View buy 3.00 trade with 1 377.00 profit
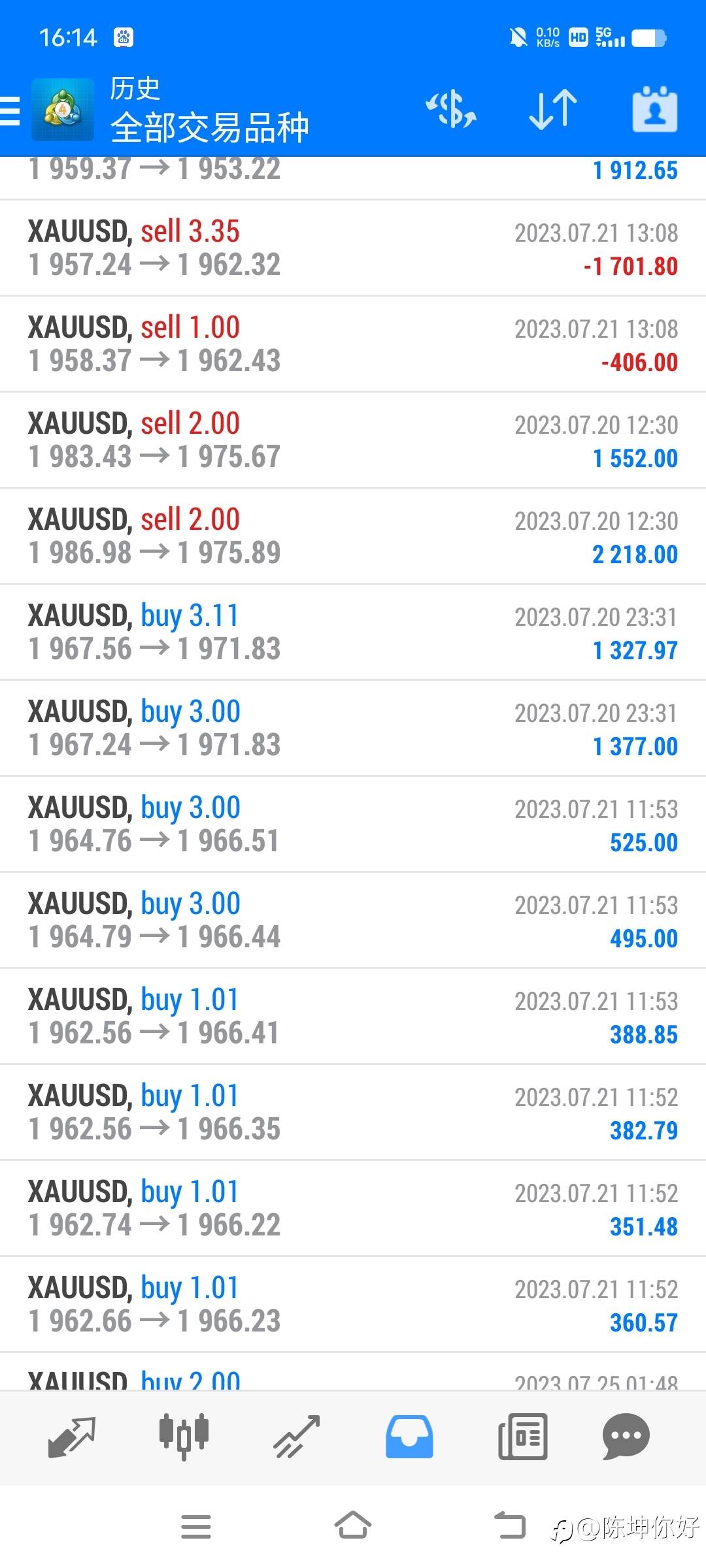The width and height of the screenshot is (706, 1568). [x=353, y=728]
